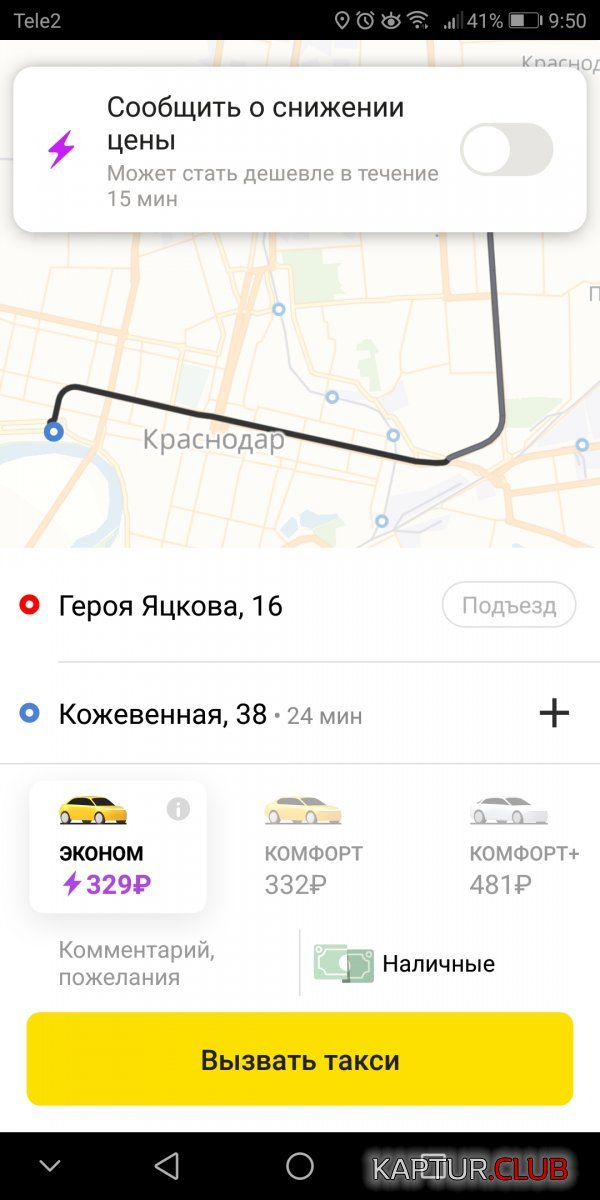Edit pickup address Героя Яцкова, 16
This screenshot has height=1200, width=600.
point(171,606)
